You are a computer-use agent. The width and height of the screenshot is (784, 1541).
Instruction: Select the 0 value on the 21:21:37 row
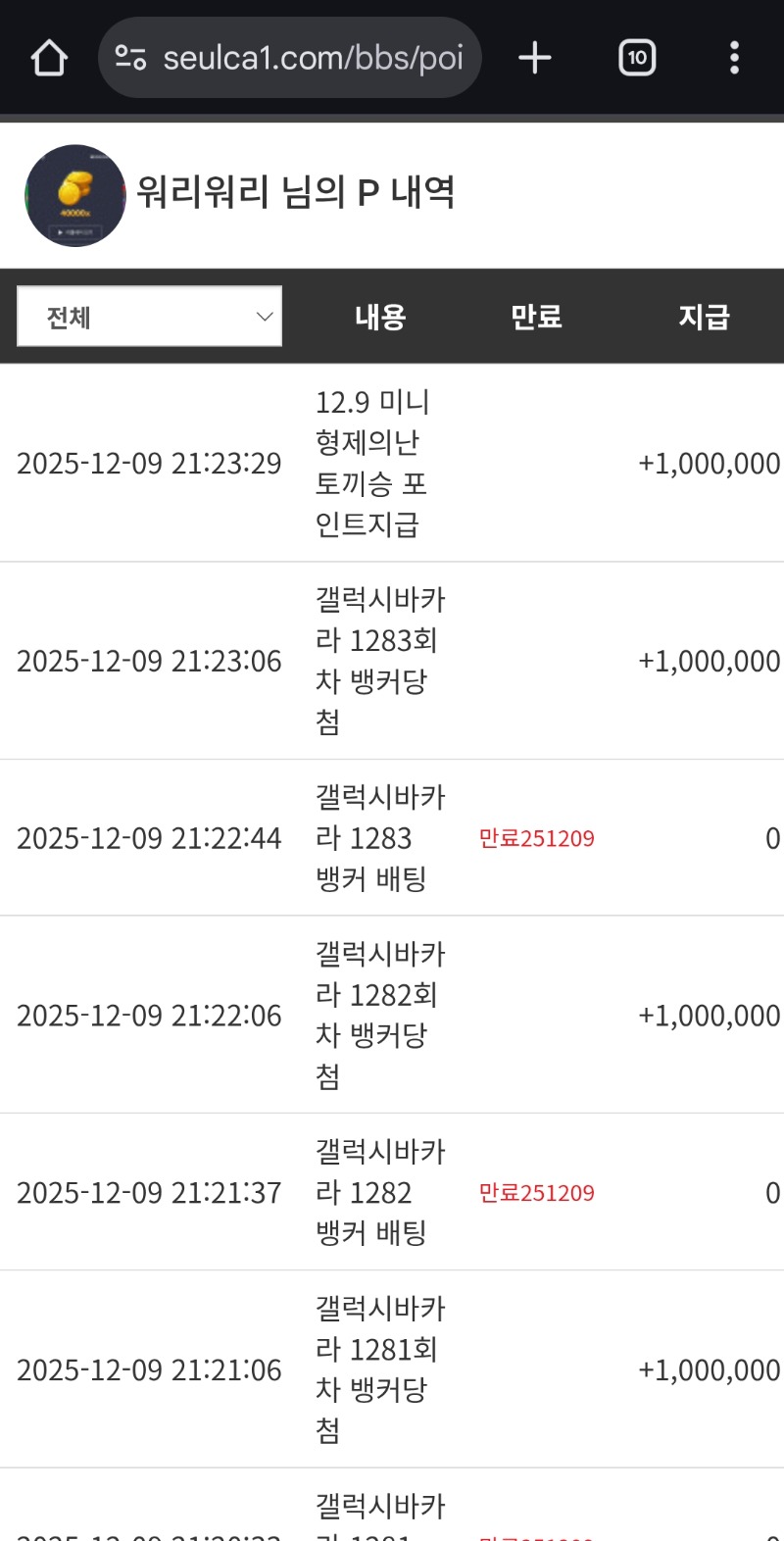(x=773, y=1193)
